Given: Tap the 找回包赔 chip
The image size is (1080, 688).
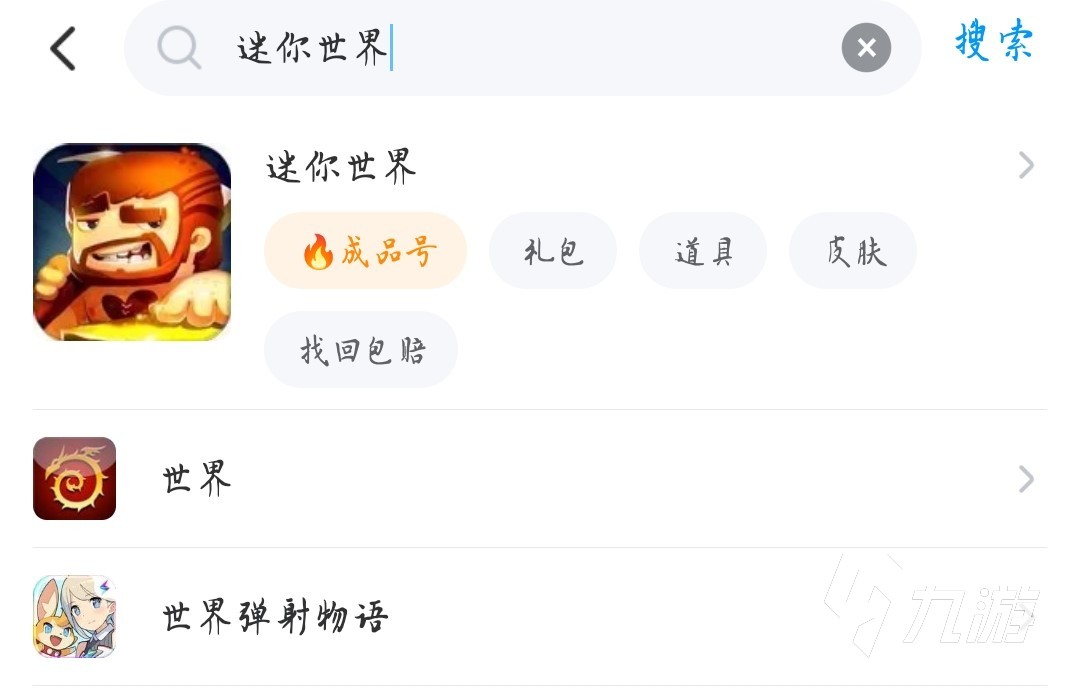Looking at the screenshot, I should click(x=361, y=350).
